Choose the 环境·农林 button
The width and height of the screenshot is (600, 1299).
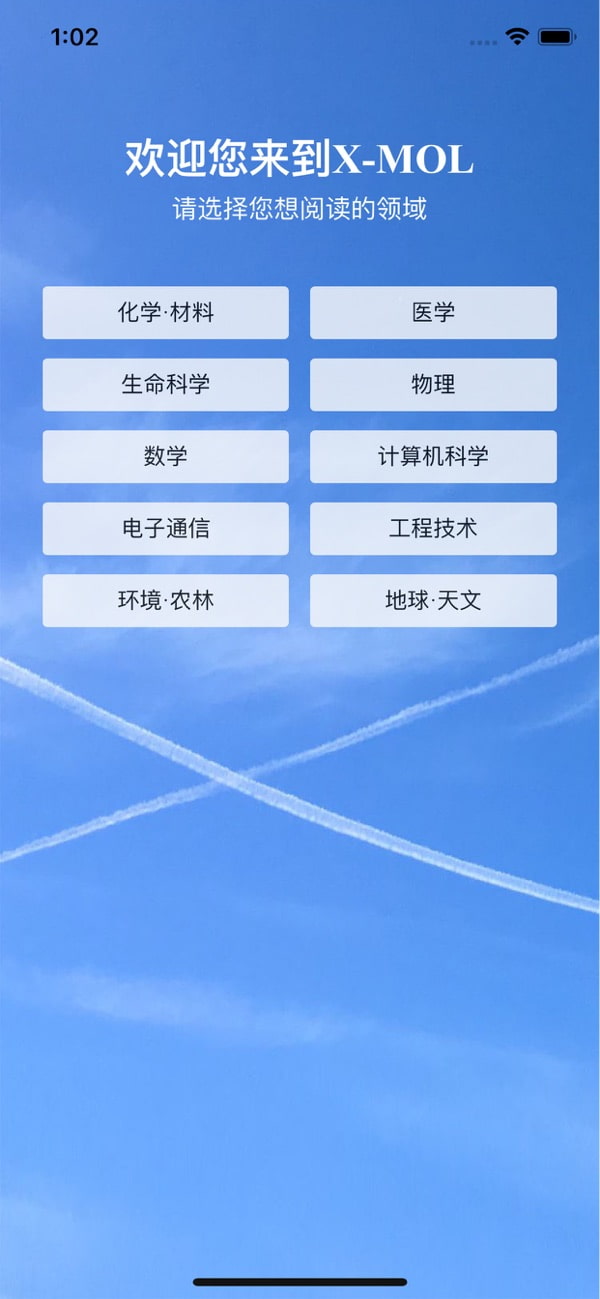click(x=165, y=601)
